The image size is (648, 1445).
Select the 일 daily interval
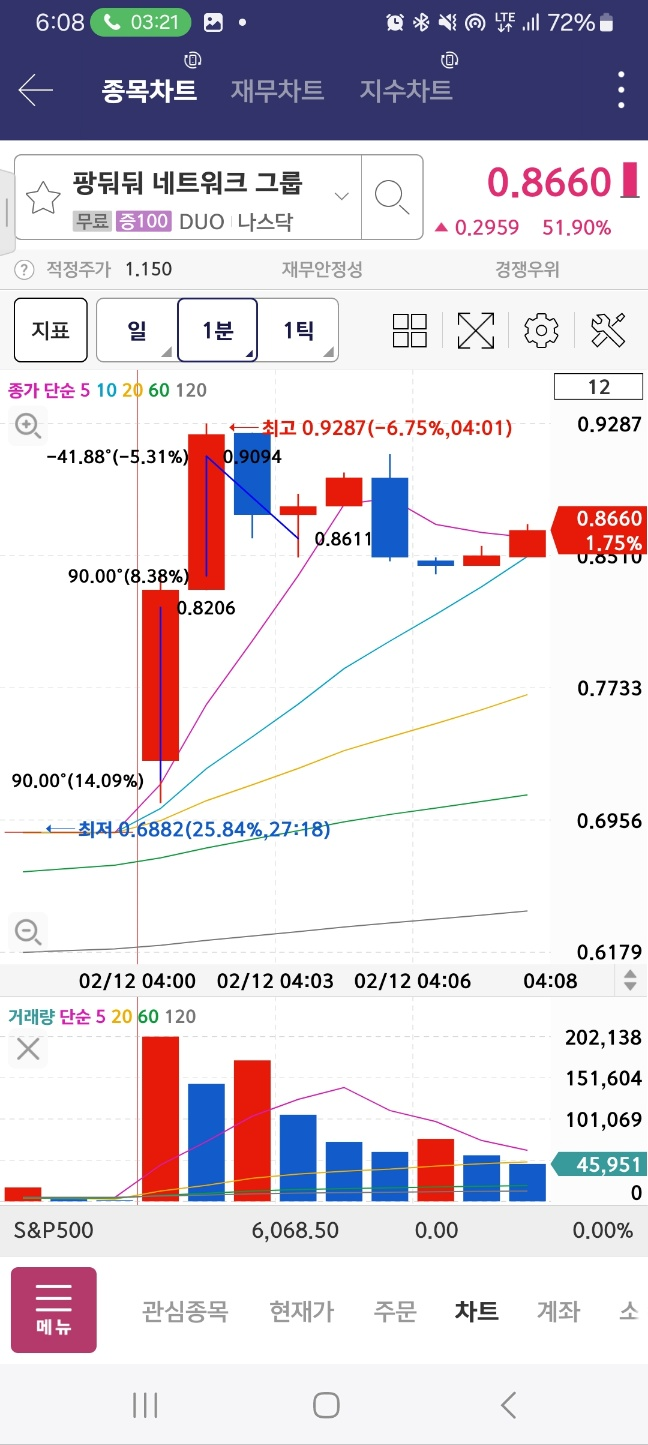[x=137, y=330]
